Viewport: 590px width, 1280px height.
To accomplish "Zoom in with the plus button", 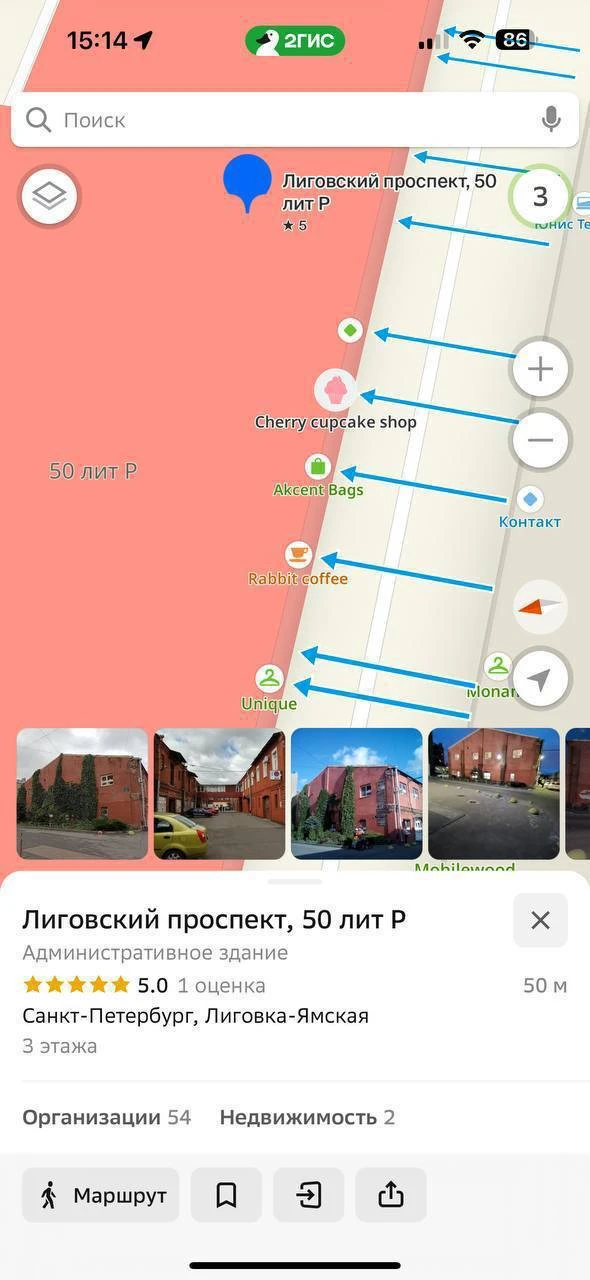I will click(x=540, y=369).
